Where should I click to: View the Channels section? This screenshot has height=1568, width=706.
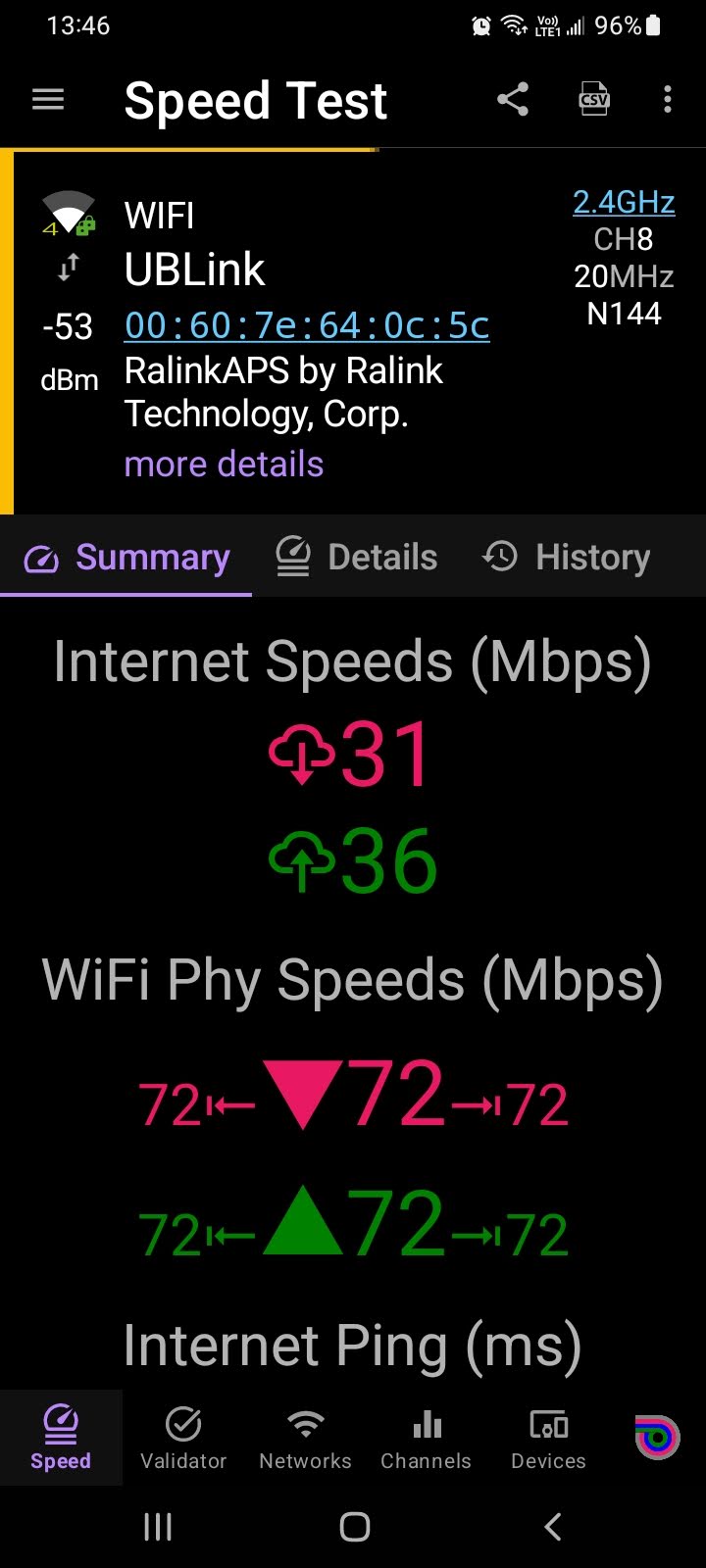(x=426, y=1438)
